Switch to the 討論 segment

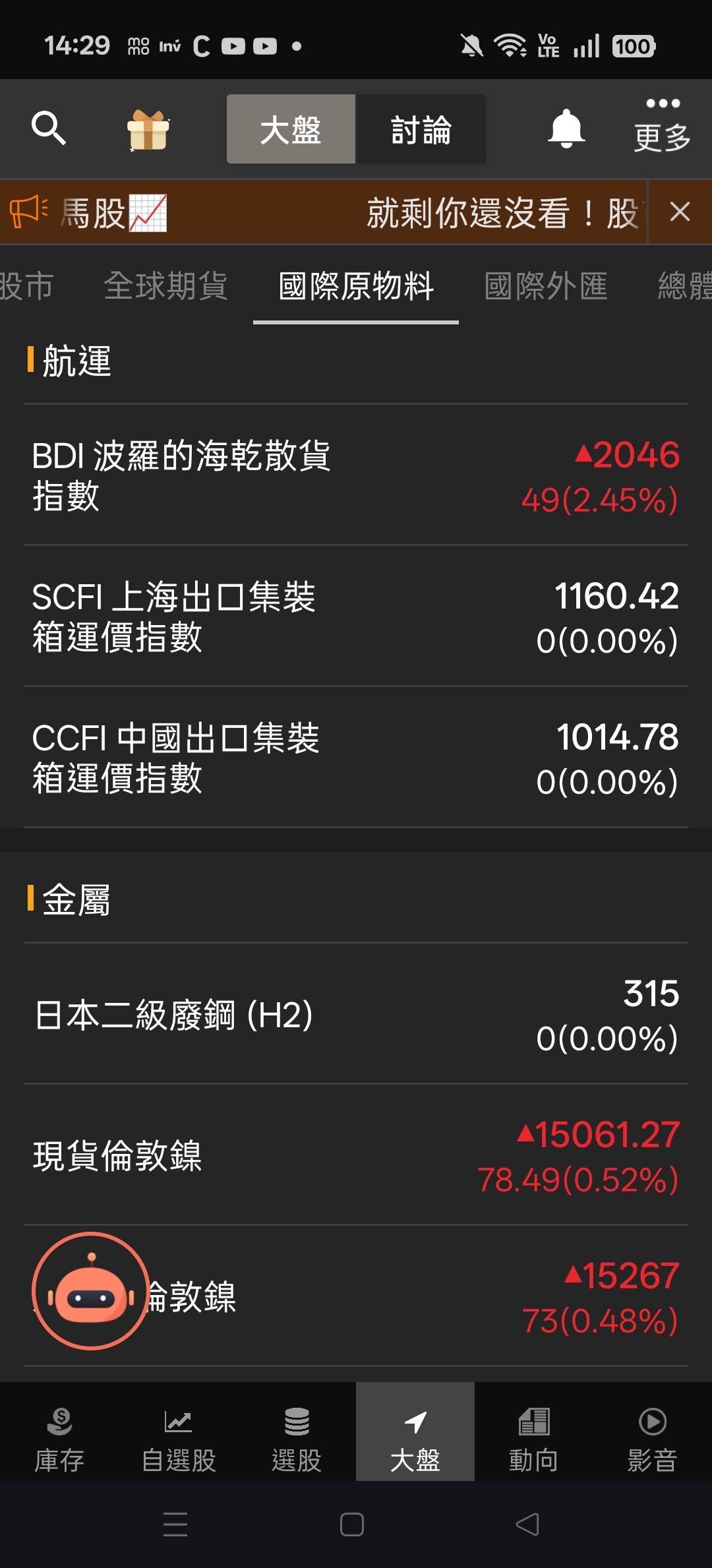coord(421,129)
